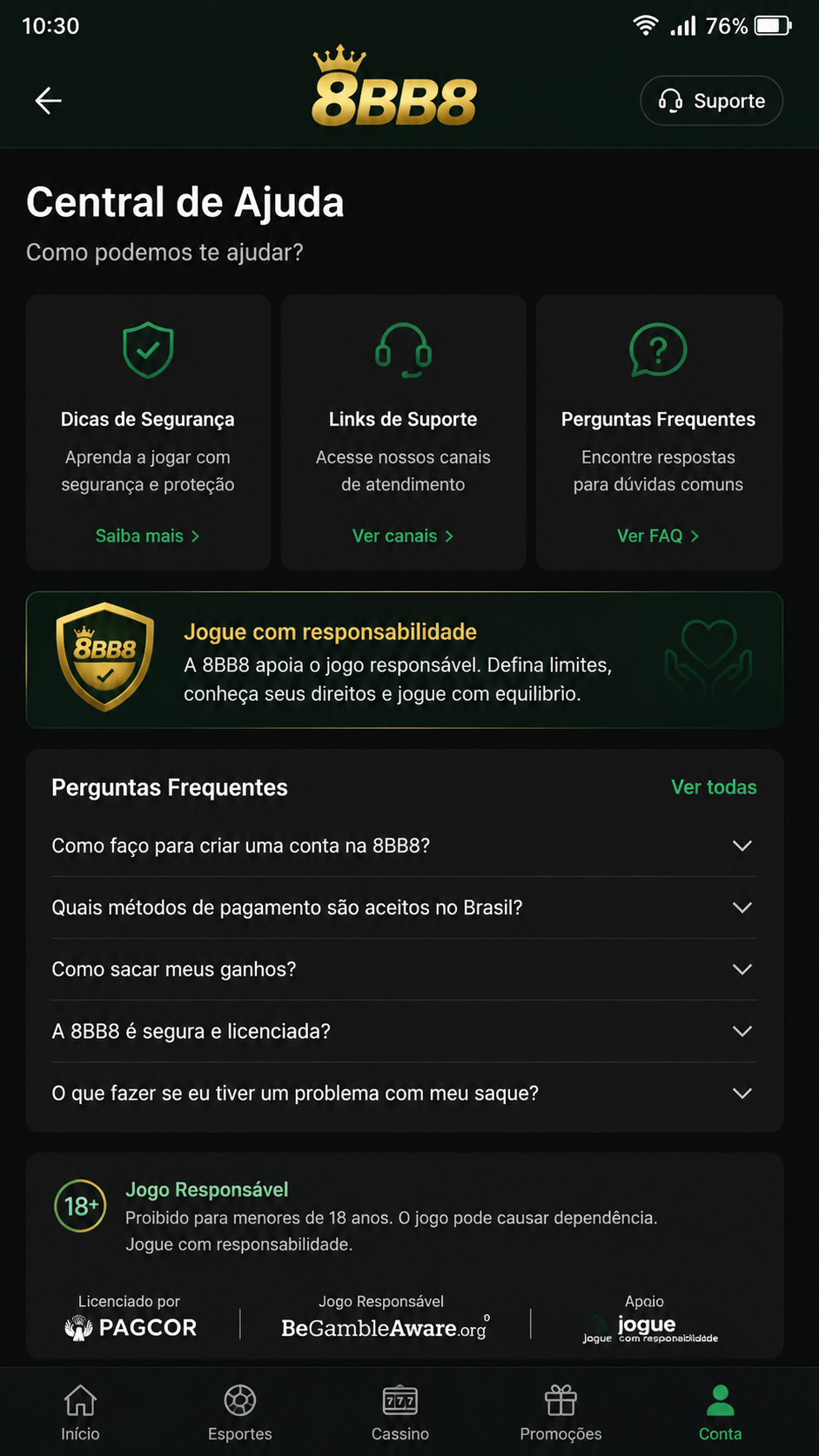
Task: Expand question on 8BB8 security and licensing
Action: pyautogui.click(x=404, y=1031)
